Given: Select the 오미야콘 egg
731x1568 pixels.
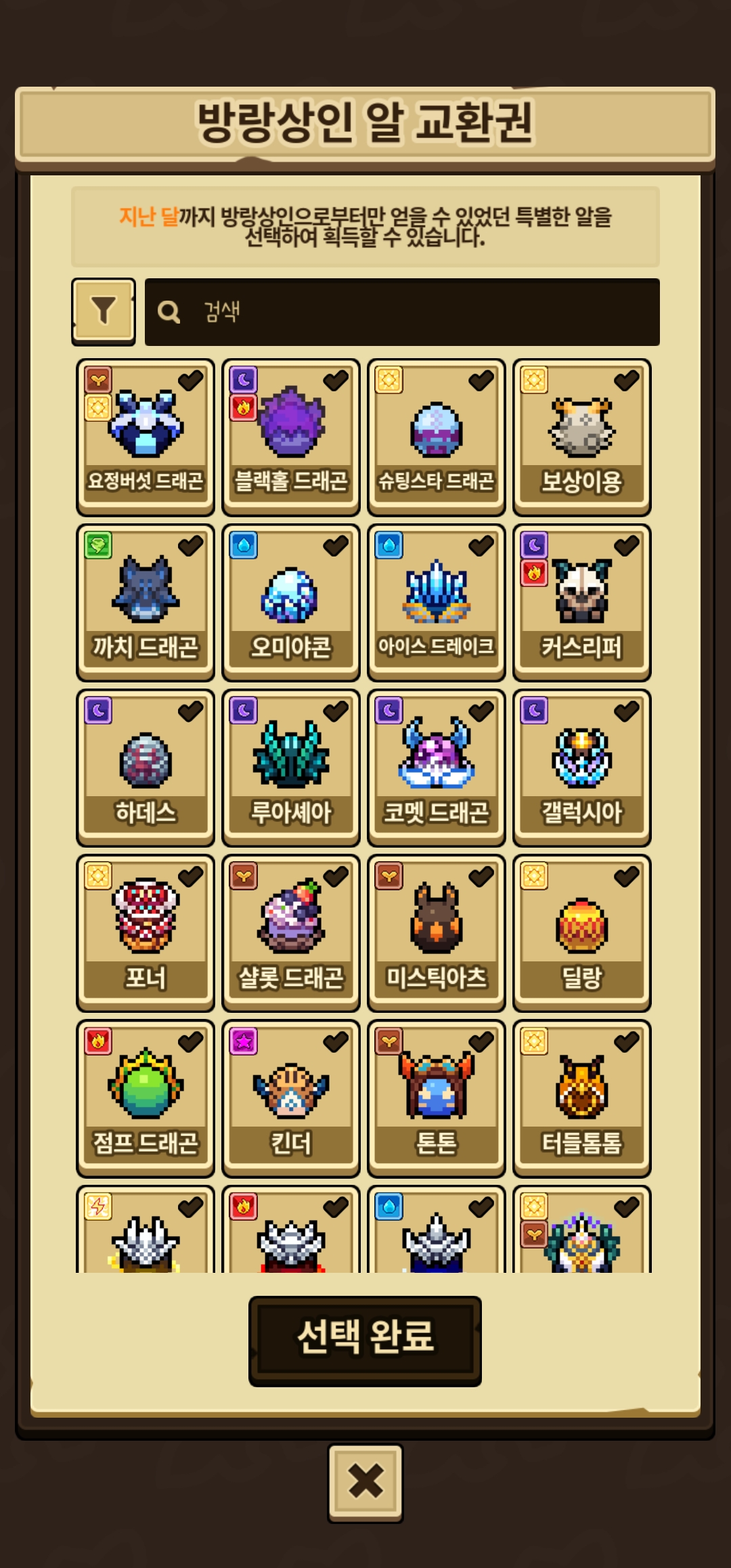Looking at the screenshot, I should [x=291, y=603].
